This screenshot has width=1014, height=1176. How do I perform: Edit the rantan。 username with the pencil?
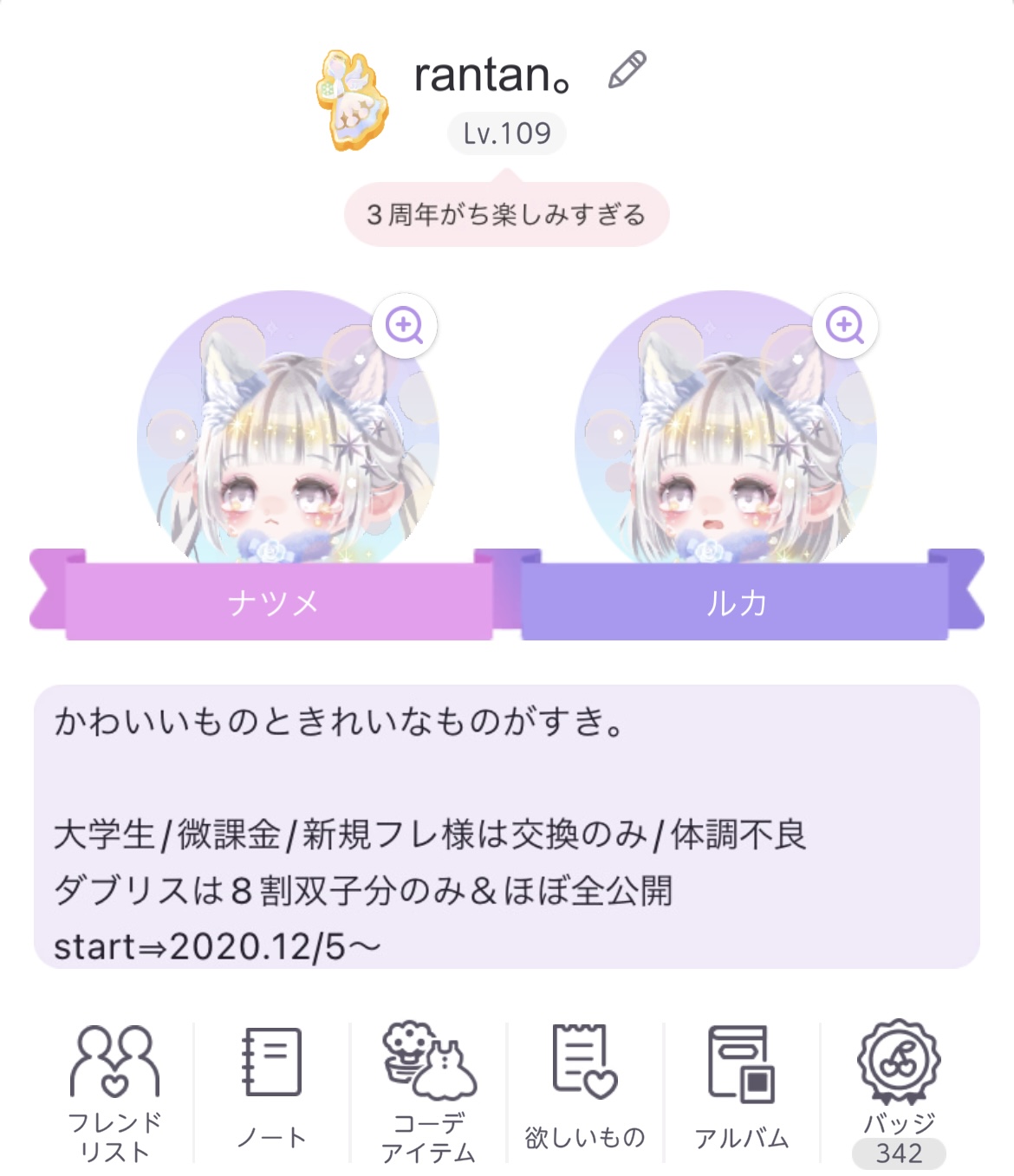(x=627, y=70)
